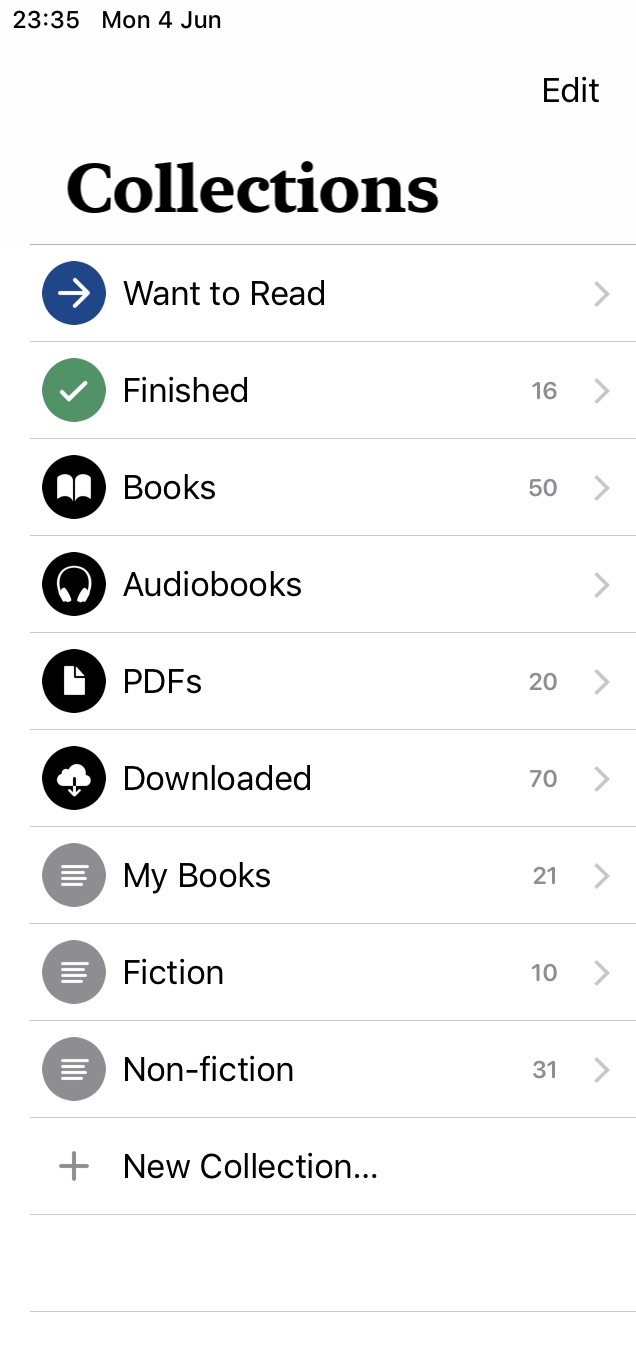This screenshot has width=636, height=1351.
Task: Tap Edit to modify collections
Action: [x=570, y=91]
